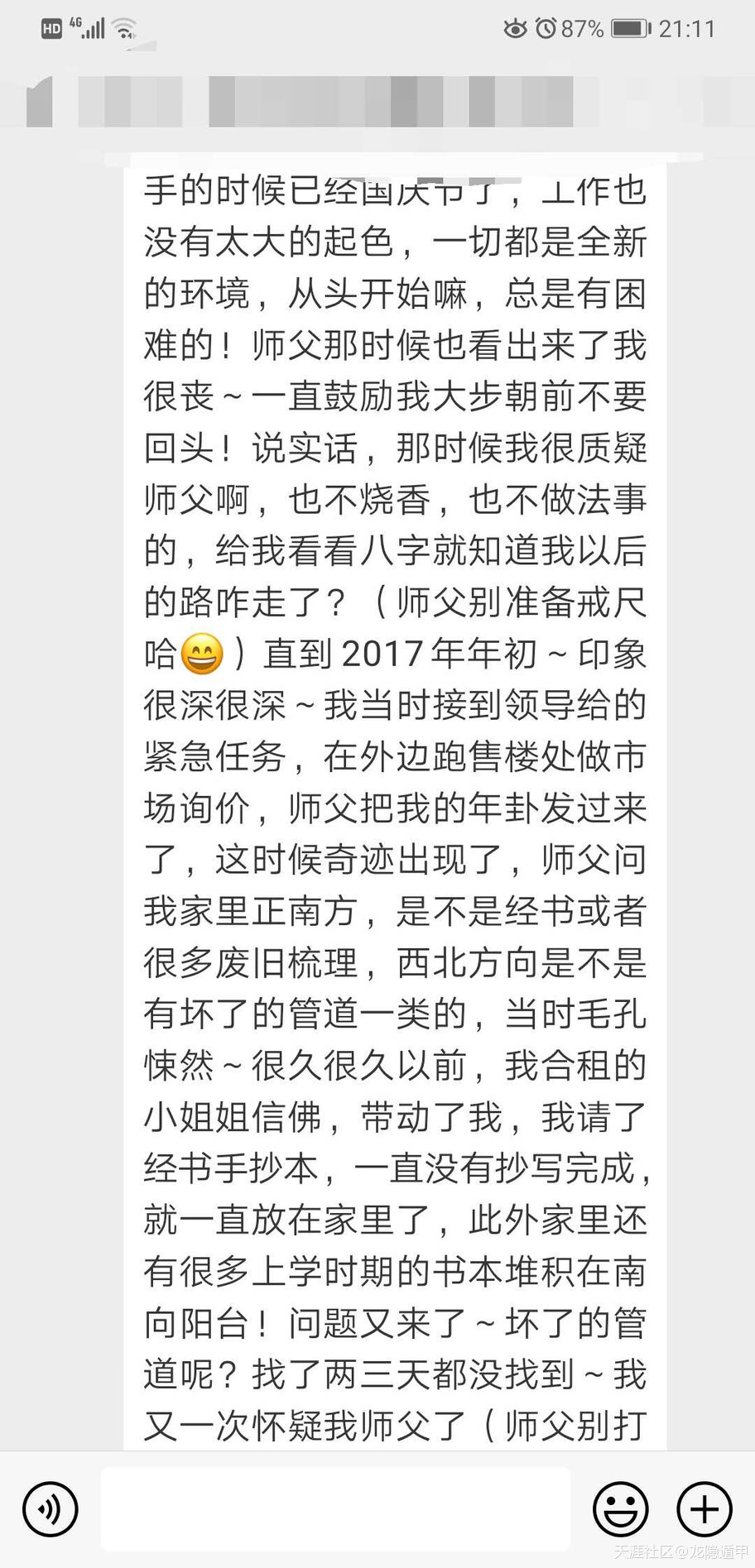Viewport: 755px width, 1568px height.
Task: Open the plus attachments menu
Action: [x=705, y=1508]
